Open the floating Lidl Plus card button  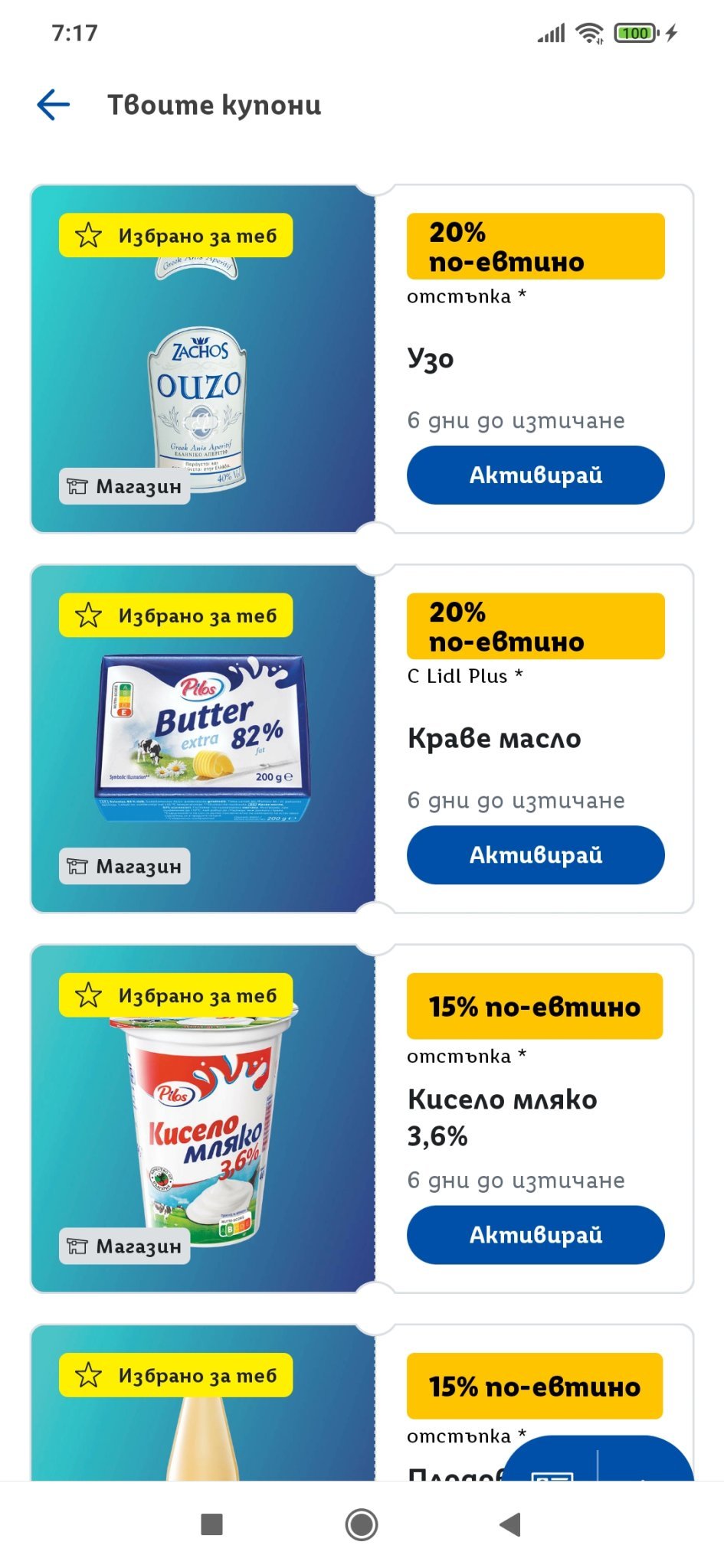552,1464
